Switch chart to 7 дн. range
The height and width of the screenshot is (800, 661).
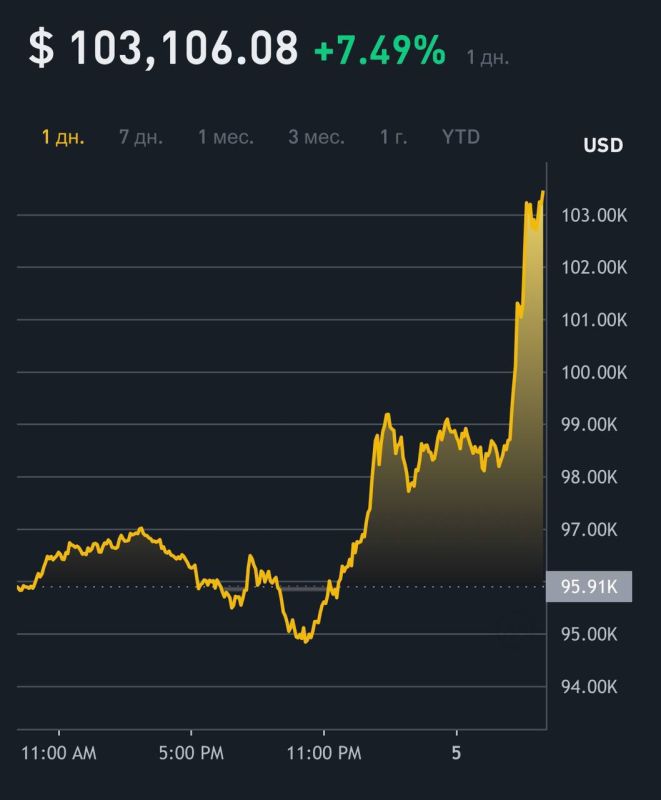pos(141,137)
